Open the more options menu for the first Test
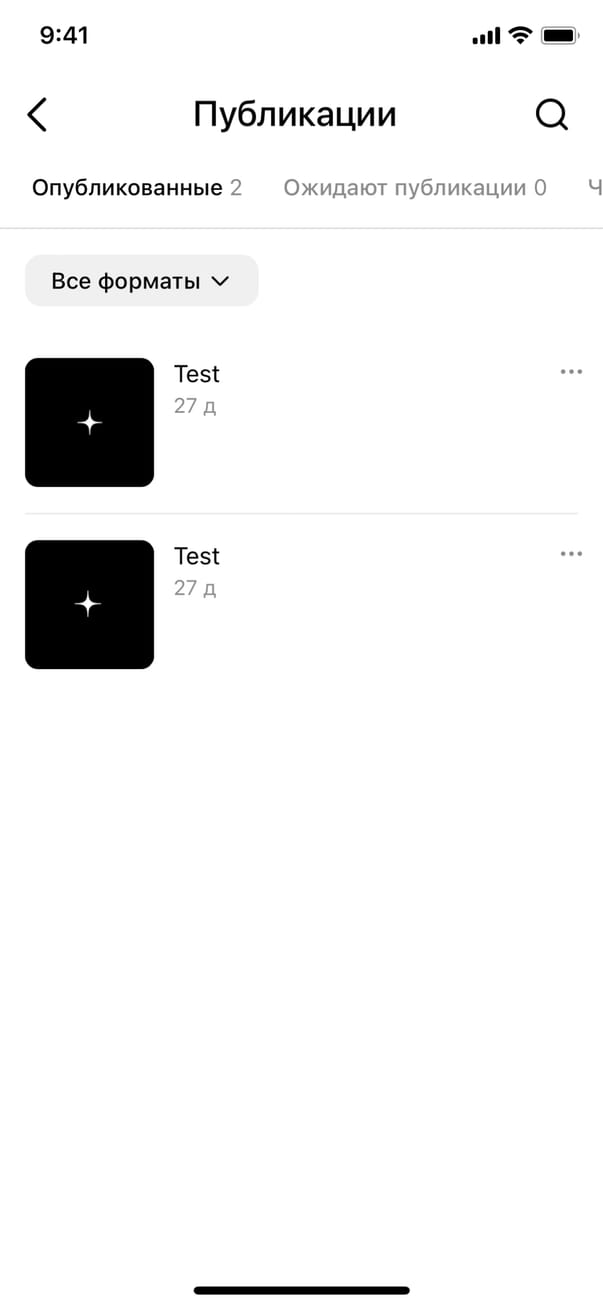 571,372
